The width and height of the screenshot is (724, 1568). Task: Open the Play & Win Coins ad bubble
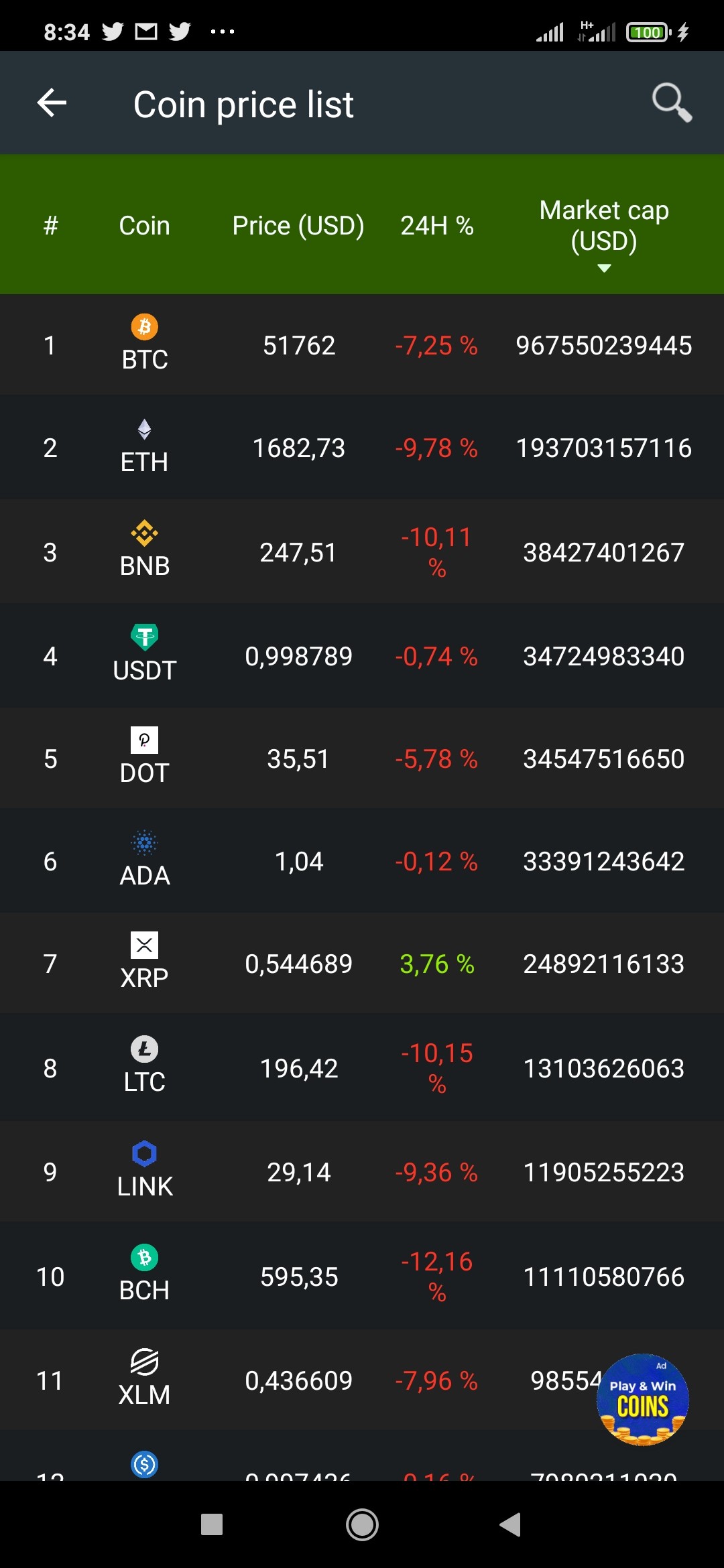[x=642, y=1399]
